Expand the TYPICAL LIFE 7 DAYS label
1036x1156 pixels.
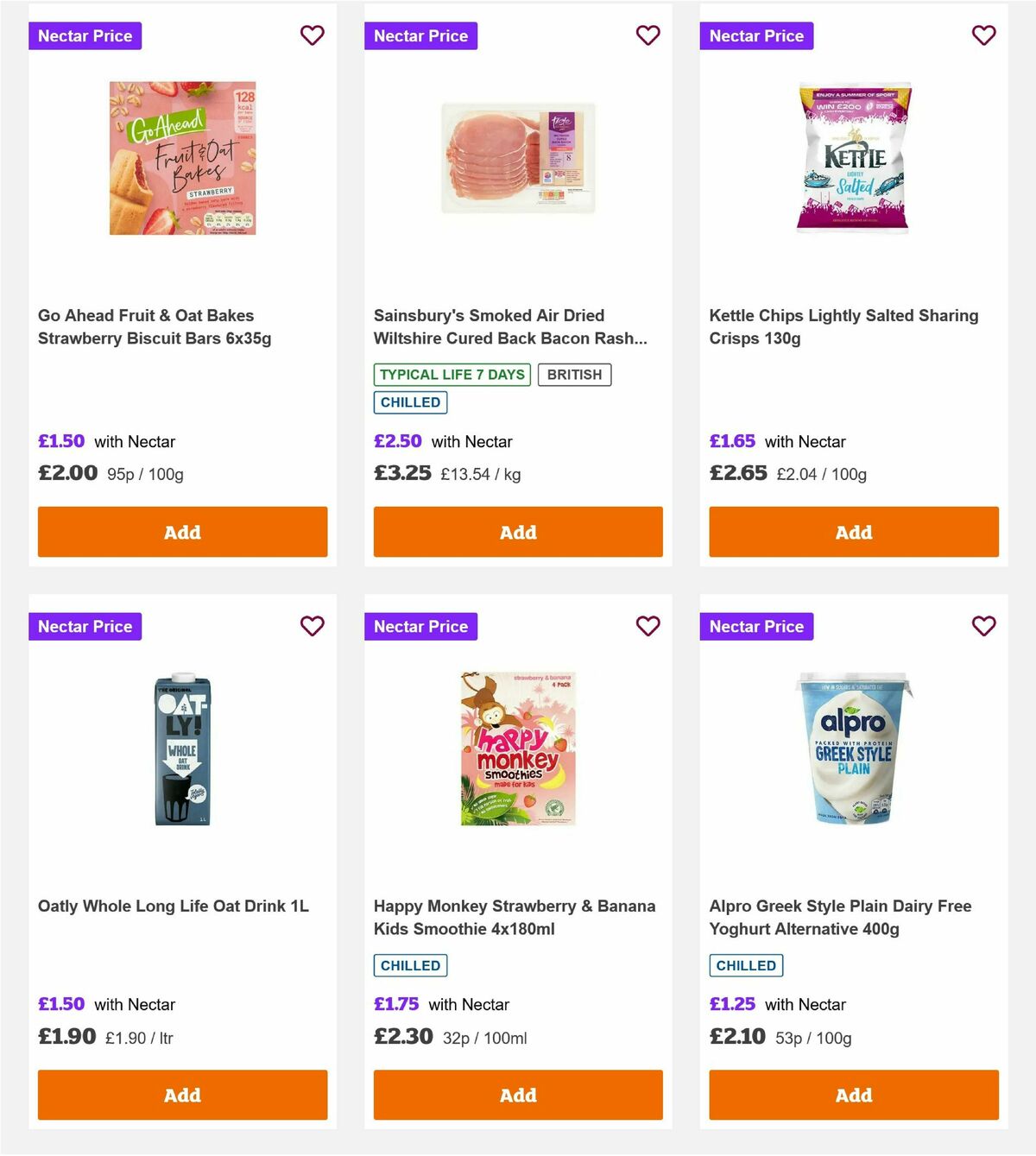tap(451, 375)
